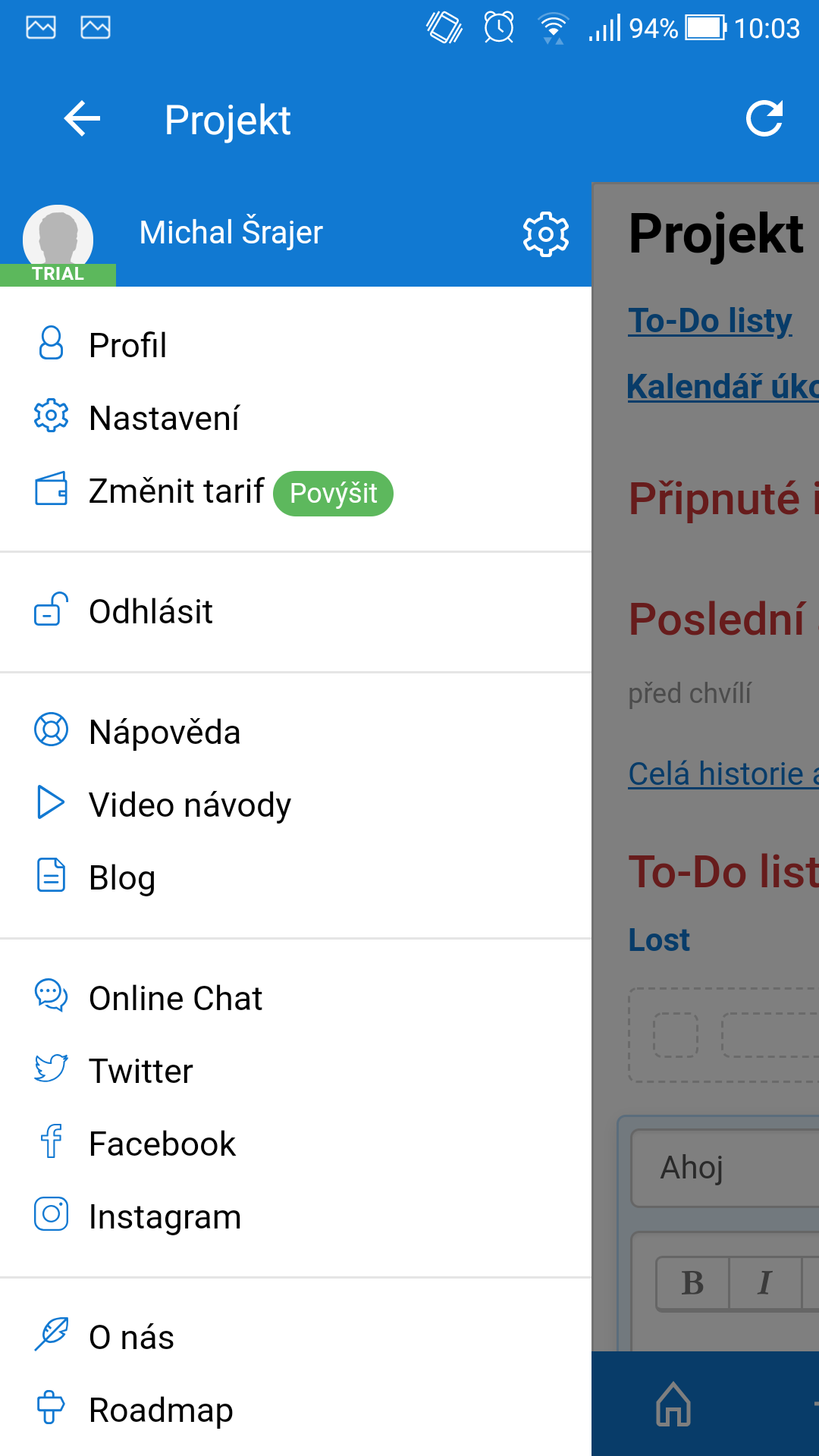Image resolution: width=819 pixels, height=1456 pixels.
Task: Open Nápověda help
Action: click(x=164, y=732)
